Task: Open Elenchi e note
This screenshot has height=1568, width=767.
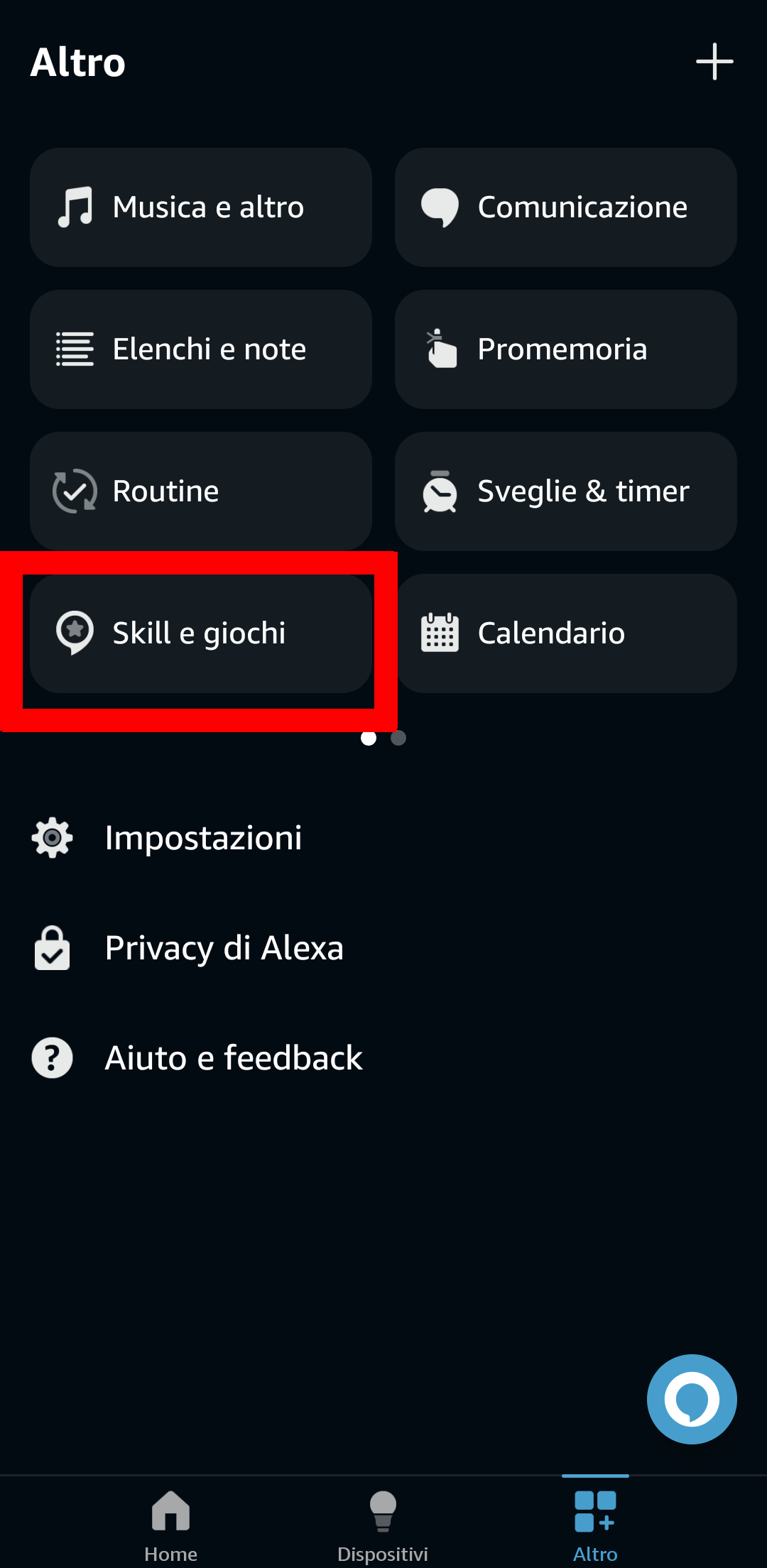Action: (201, 349)
